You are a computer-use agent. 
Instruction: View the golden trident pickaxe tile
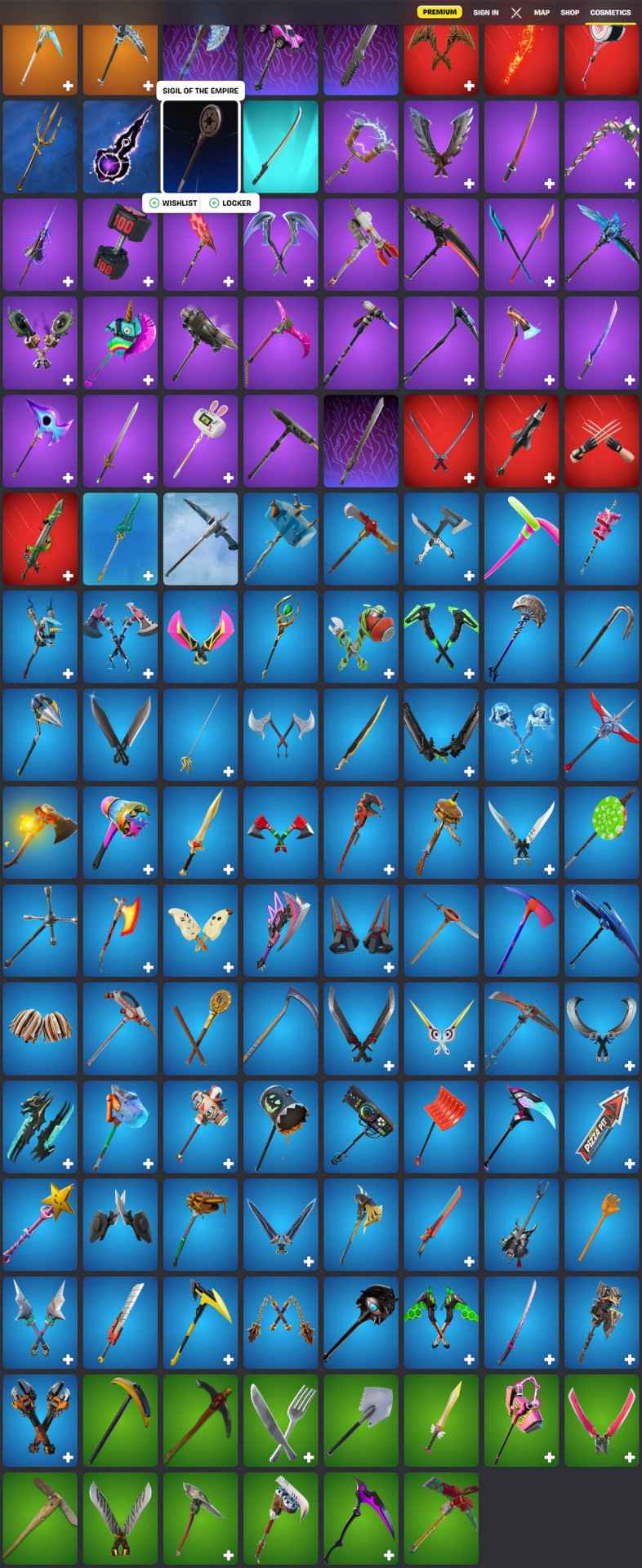39,147
